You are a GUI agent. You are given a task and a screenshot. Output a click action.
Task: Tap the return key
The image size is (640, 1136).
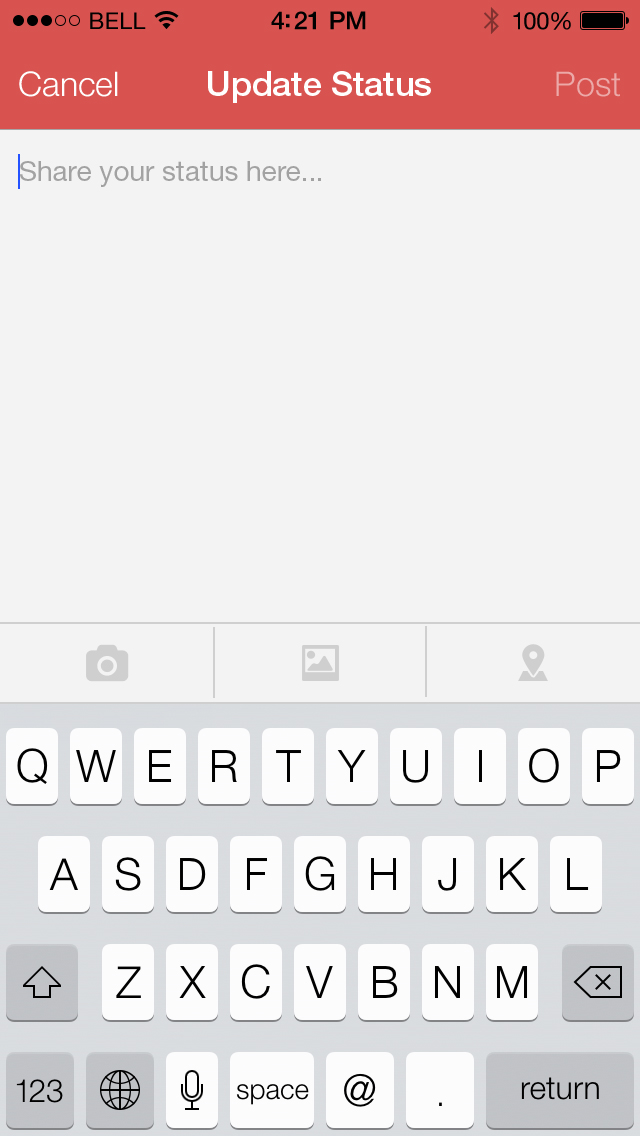pyautogui.click(x=560, y=1090)
